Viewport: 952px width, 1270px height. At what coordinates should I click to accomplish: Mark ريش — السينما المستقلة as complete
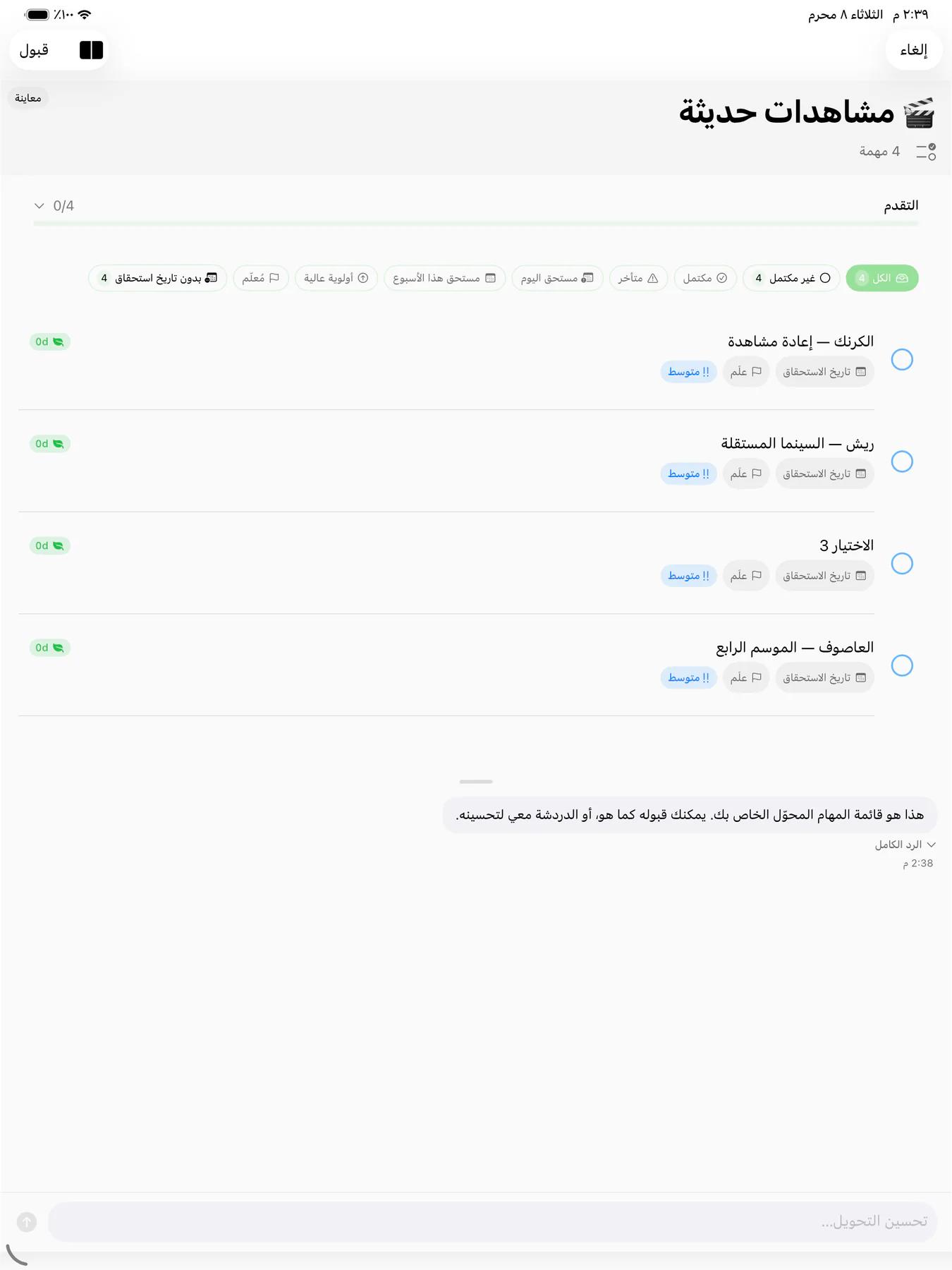(902, 462)
